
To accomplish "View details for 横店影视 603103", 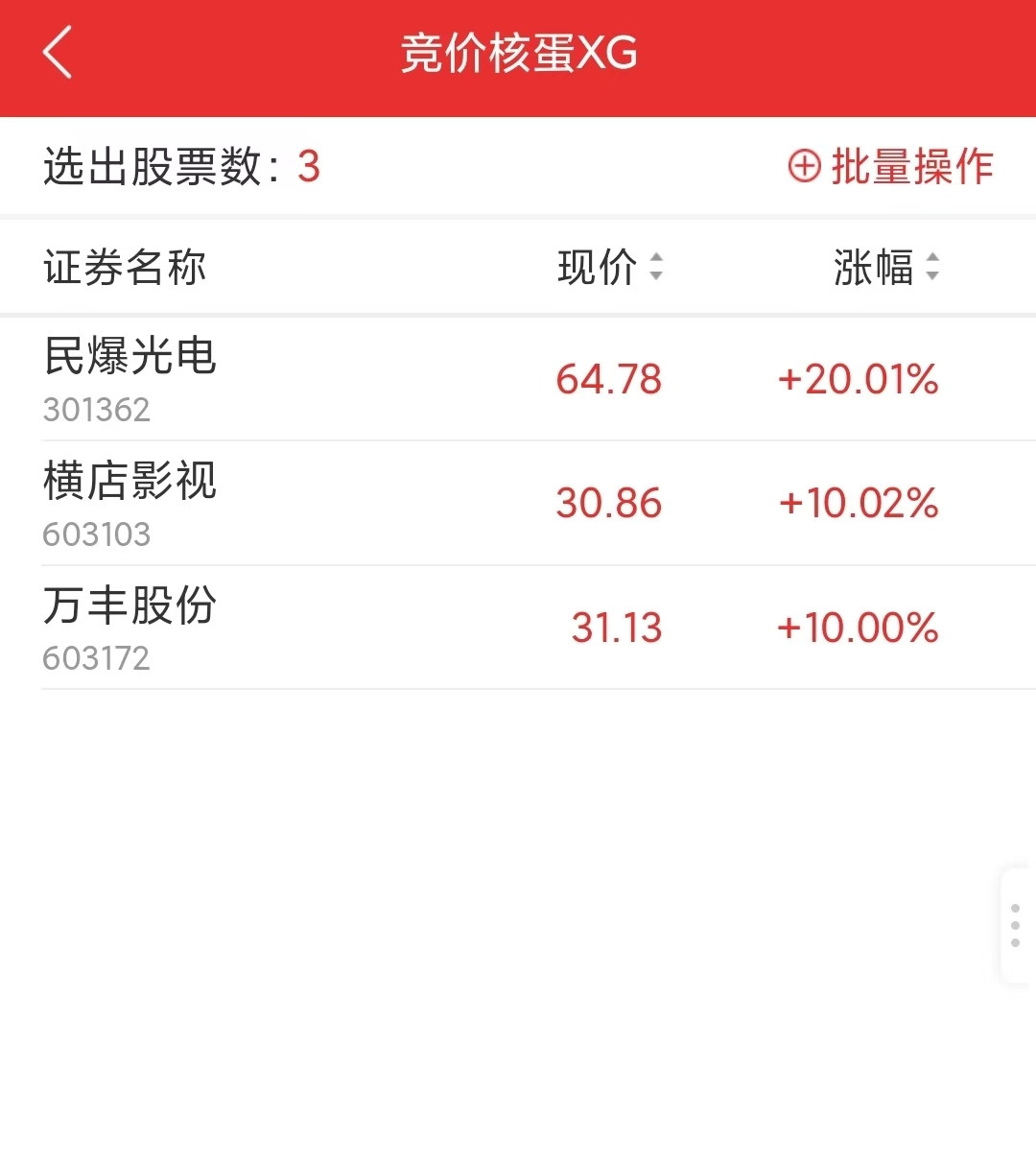I will click(130, 503).
